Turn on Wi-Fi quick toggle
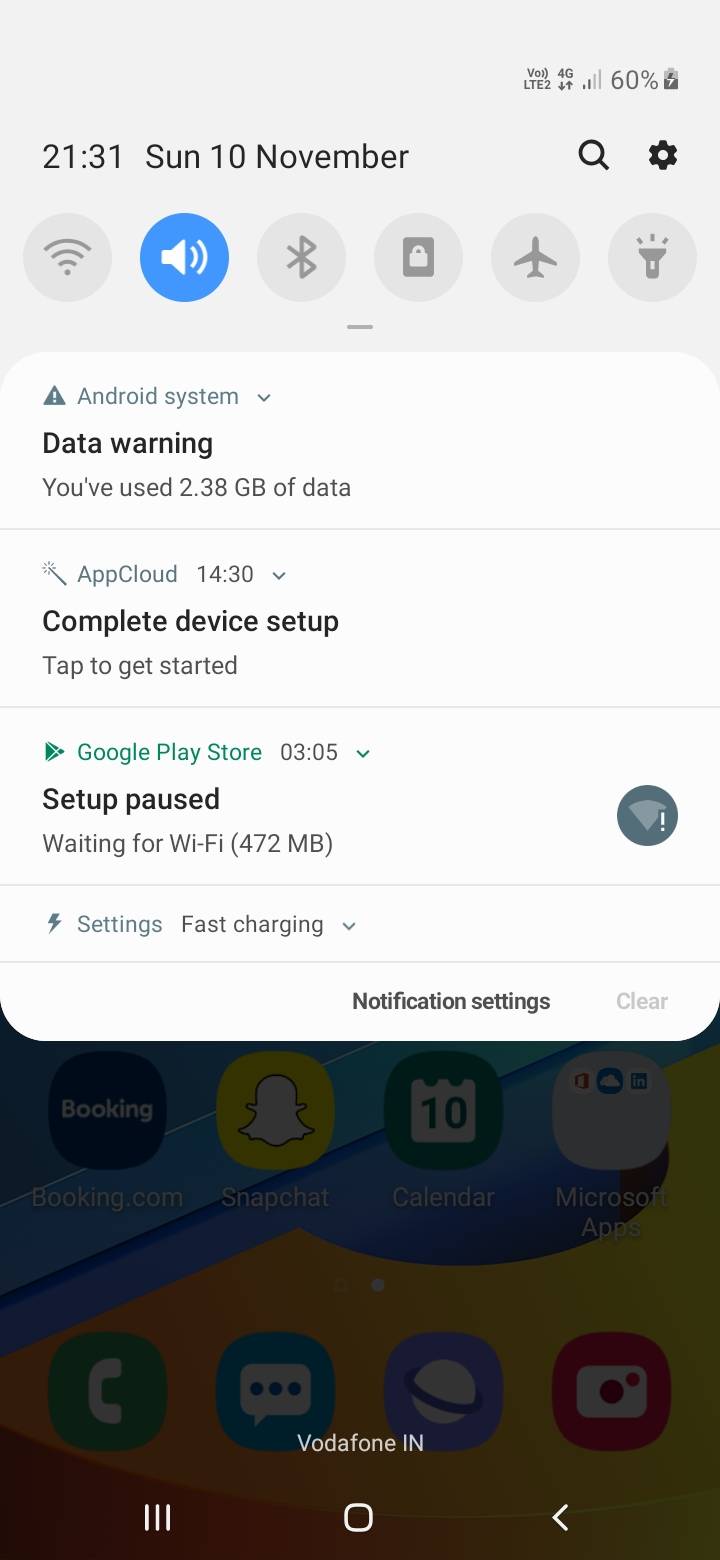Screen dimensions: 720x1560 coord(67,258)
